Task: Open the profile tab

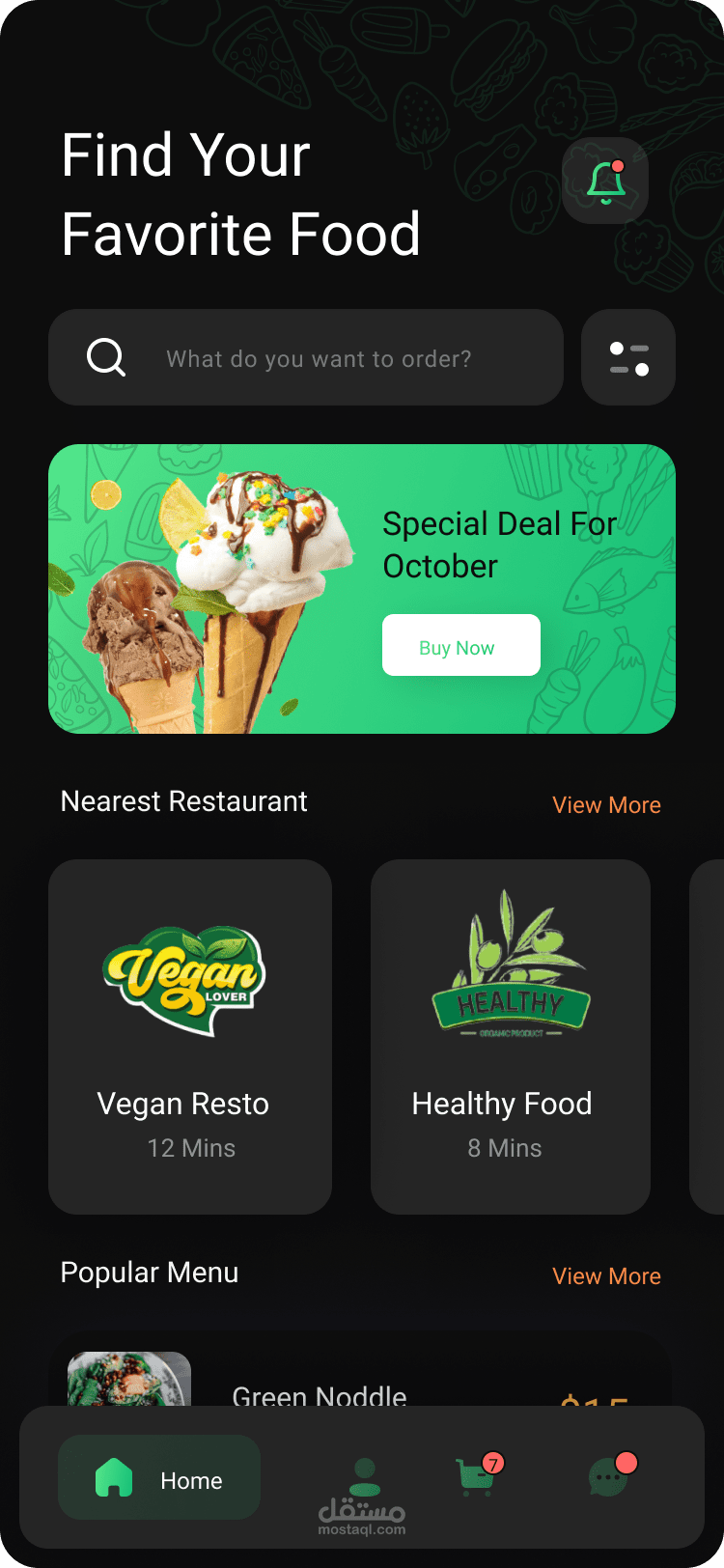Action: pos(364,1476)
